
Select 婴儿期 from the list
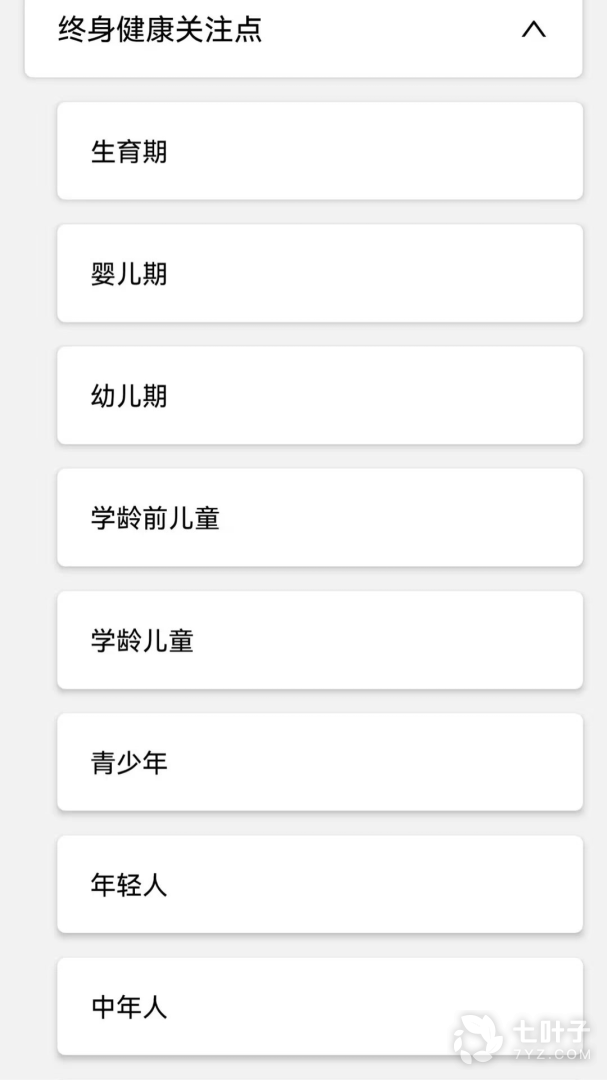[319, 274]
